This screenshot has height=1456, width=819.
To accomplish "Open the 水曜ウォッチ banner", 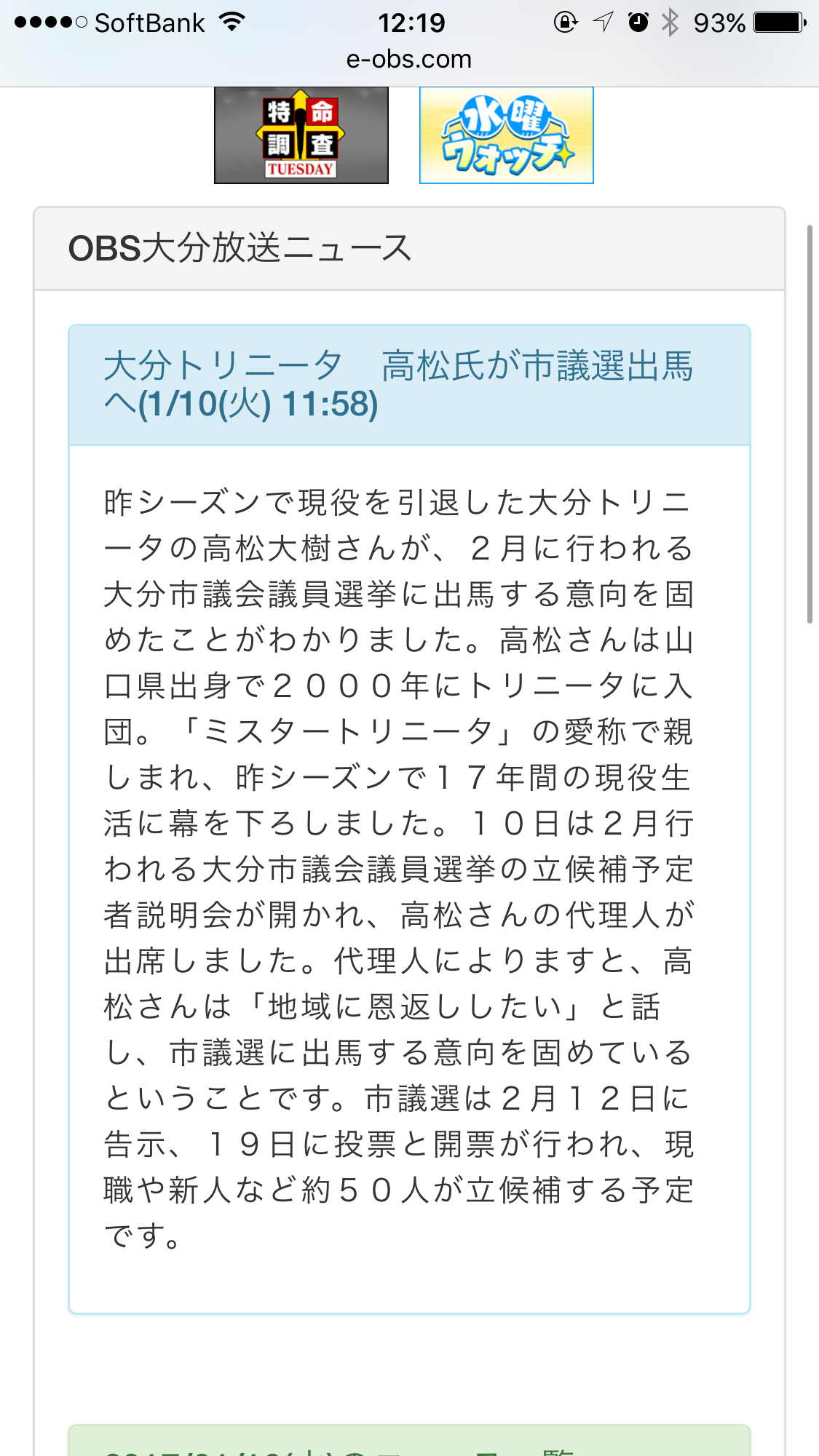I will click(x=506, y=136).
